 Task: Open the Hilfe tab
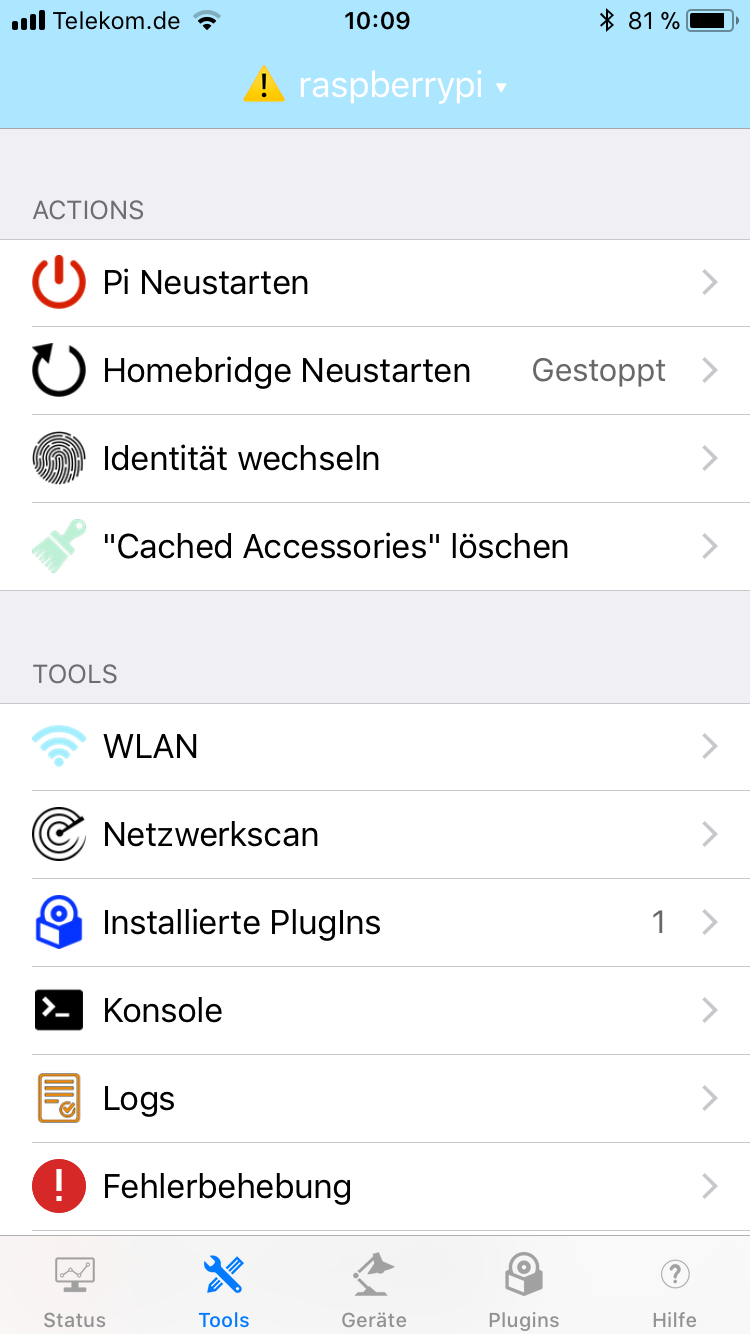[674, 1290]
